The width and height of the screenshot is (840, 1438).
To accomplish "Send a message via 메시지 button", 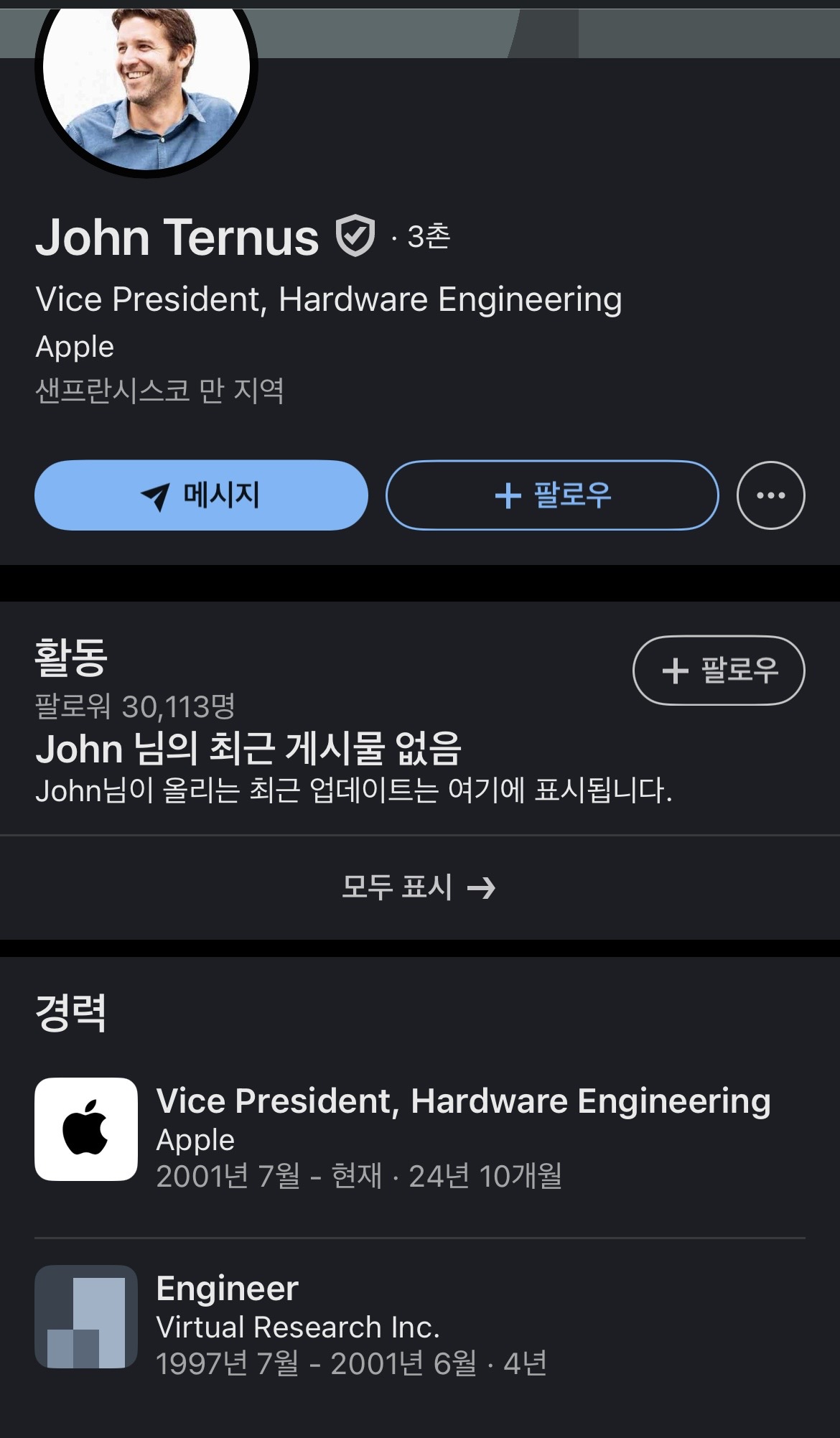I will (x=201, y=495).
